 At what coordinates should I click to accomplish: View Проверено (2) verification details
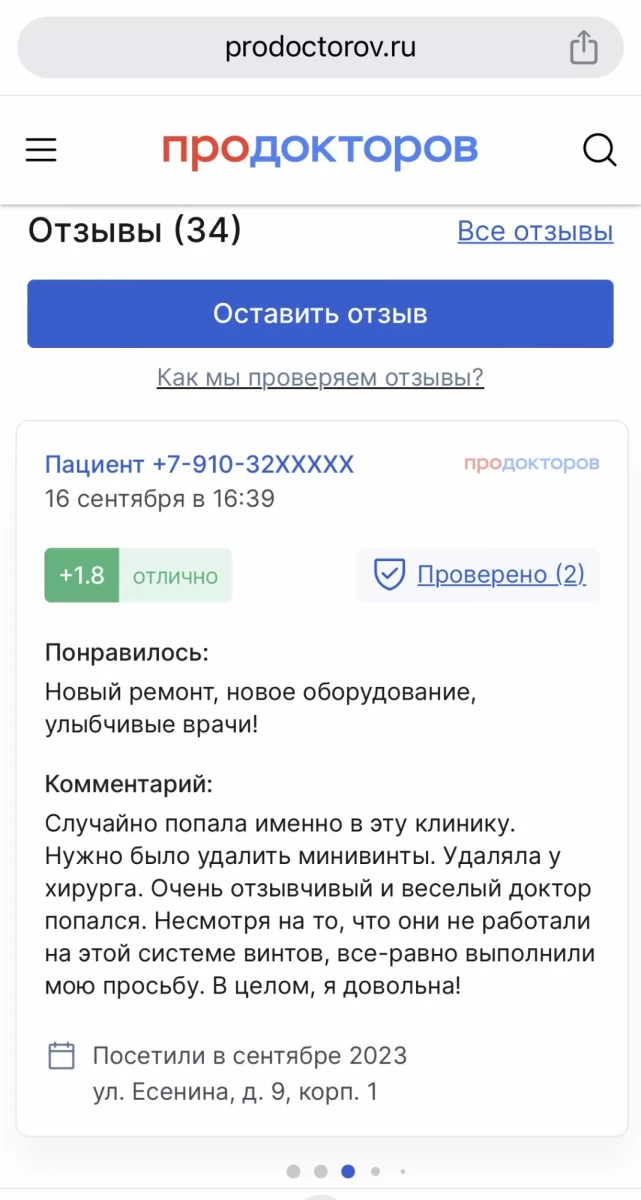pos(500,574)
